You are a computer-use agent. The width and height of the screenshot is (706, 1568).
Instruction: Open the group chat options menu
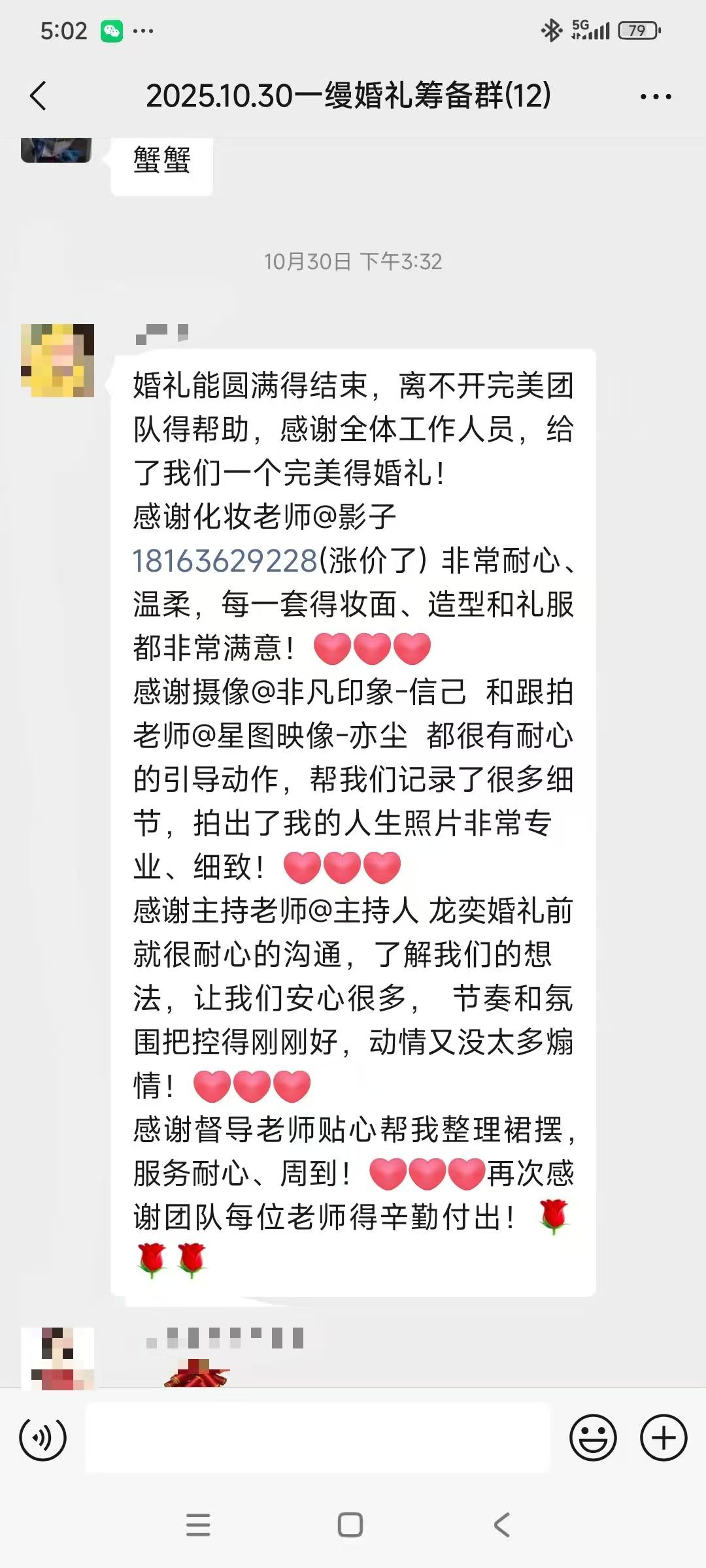click(655, 97)
